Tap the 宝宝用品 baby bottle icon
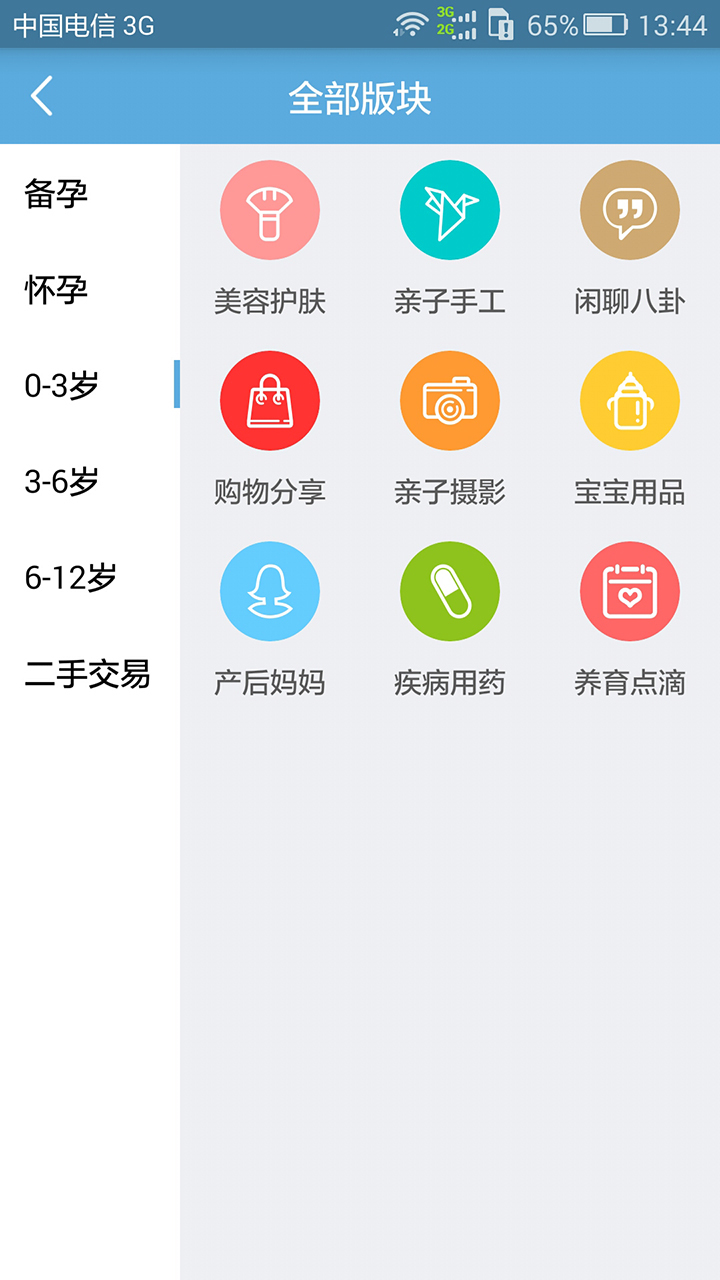 [630, 400]
